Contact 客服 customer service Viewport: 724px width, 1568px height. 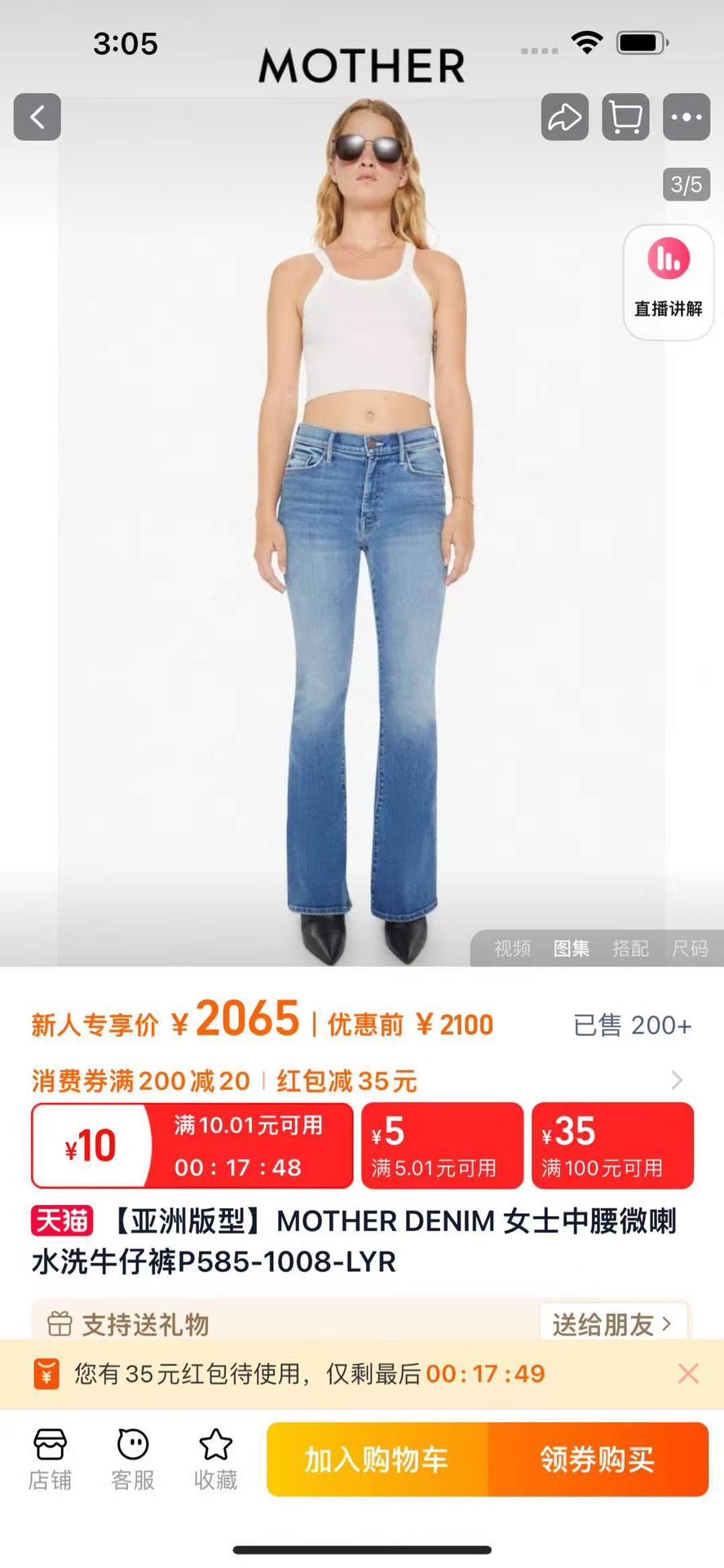[133, 1459]
